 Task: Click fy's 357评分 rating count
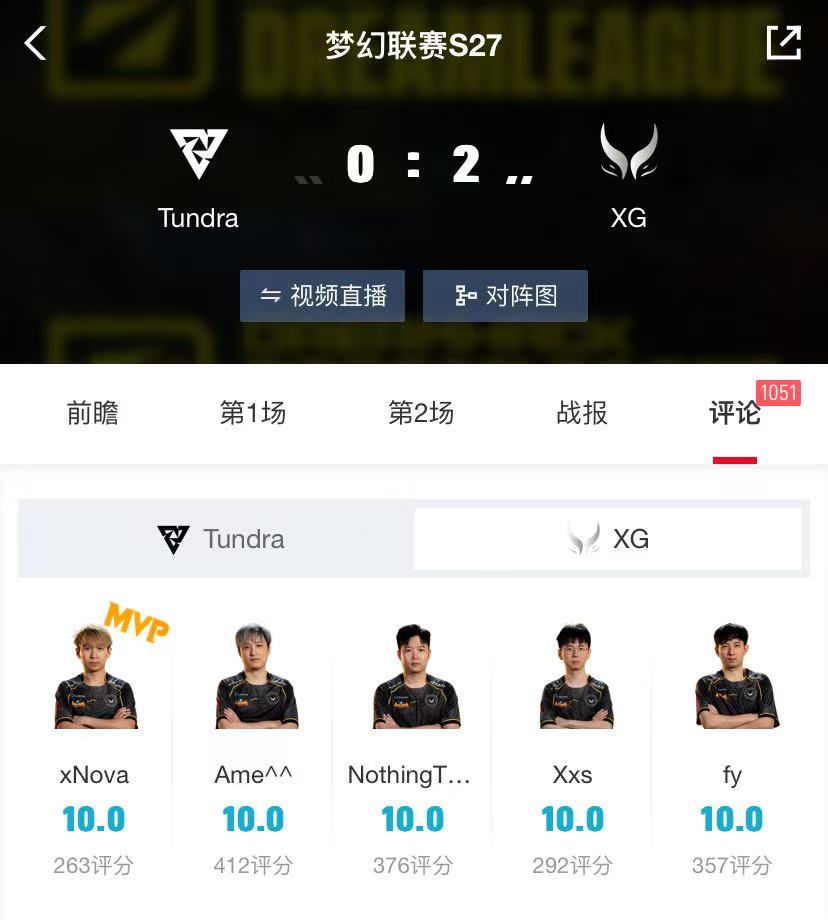(x=733, y=866)
